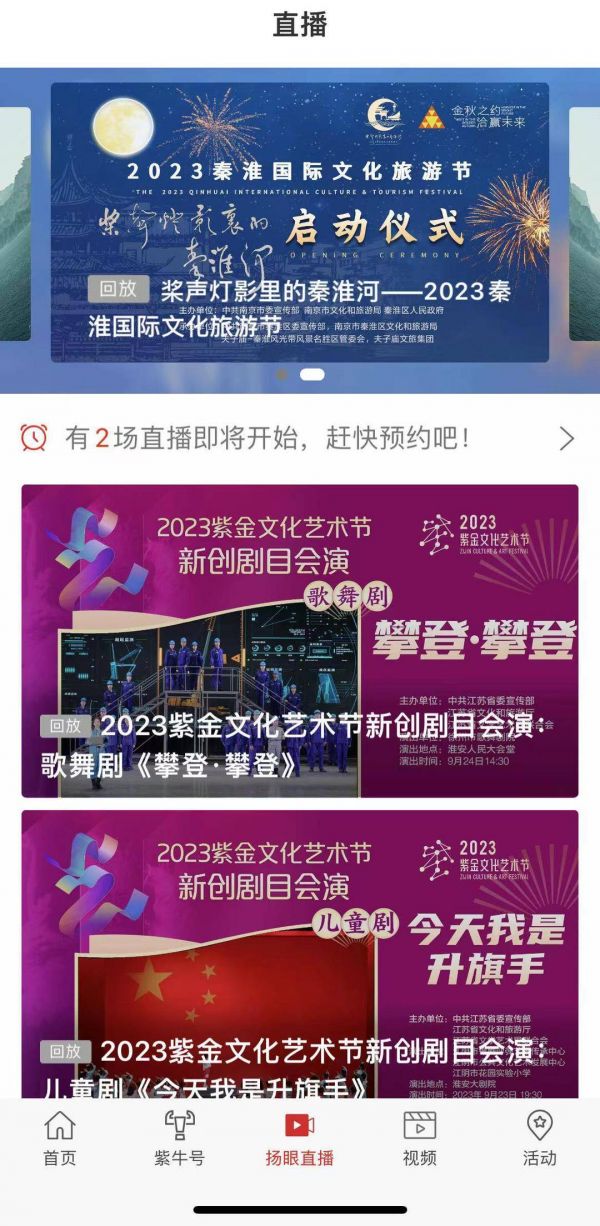
Task: Open upcoming live streams reservation row
Action: tap(300, 438)
